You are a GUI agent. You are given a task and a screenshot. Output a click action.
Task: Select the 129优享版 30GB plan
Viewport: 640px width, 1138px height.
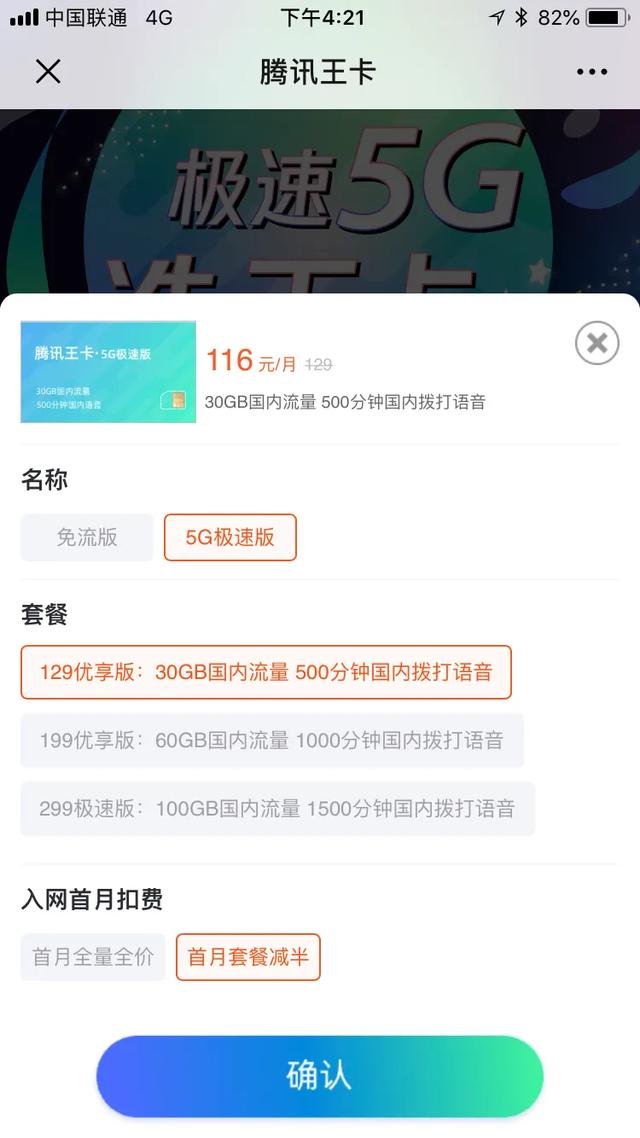pyautogui.click(x=266, y=672)
